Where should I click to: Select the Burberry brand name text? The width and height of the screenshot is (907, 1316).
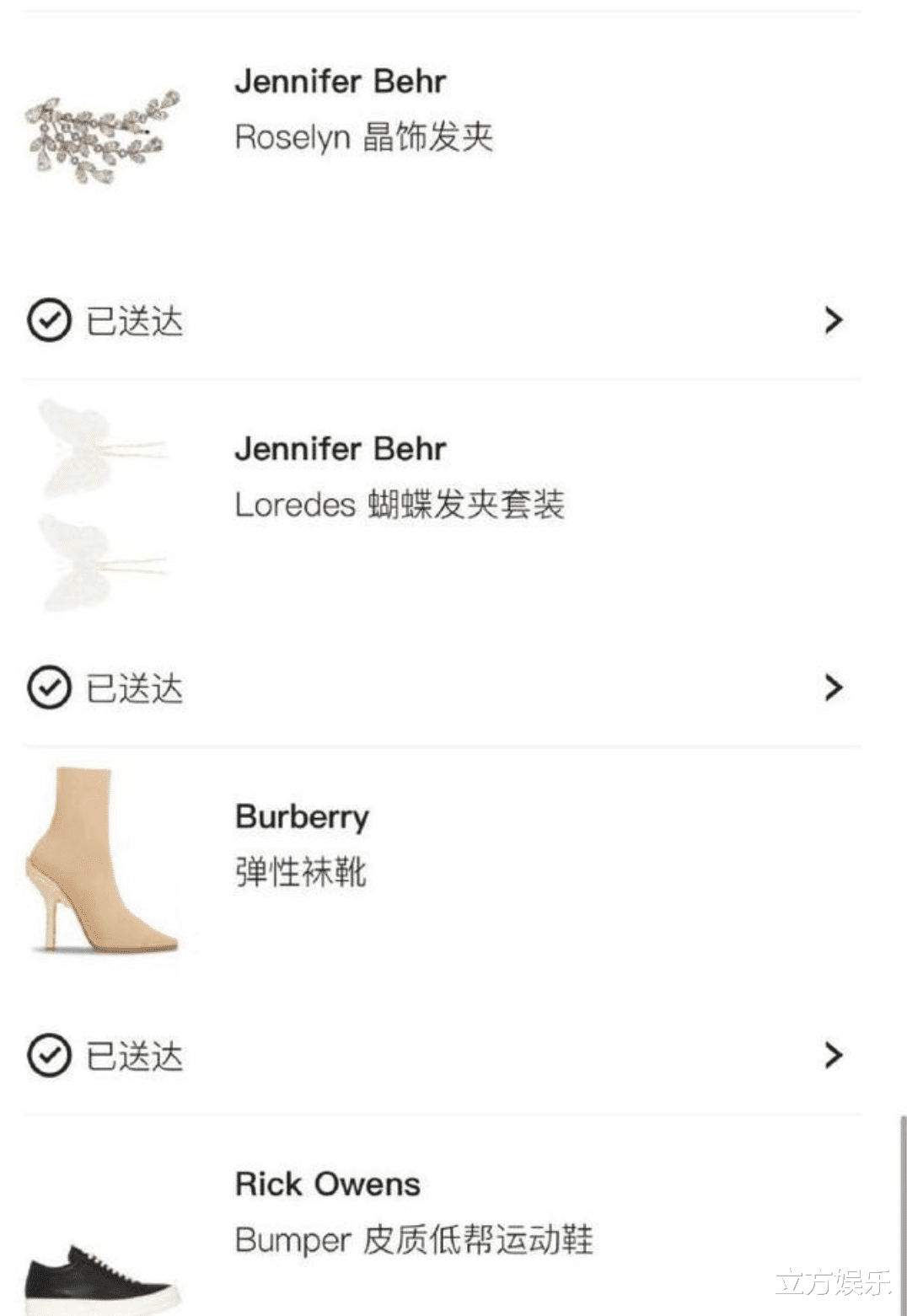[301, 816]
